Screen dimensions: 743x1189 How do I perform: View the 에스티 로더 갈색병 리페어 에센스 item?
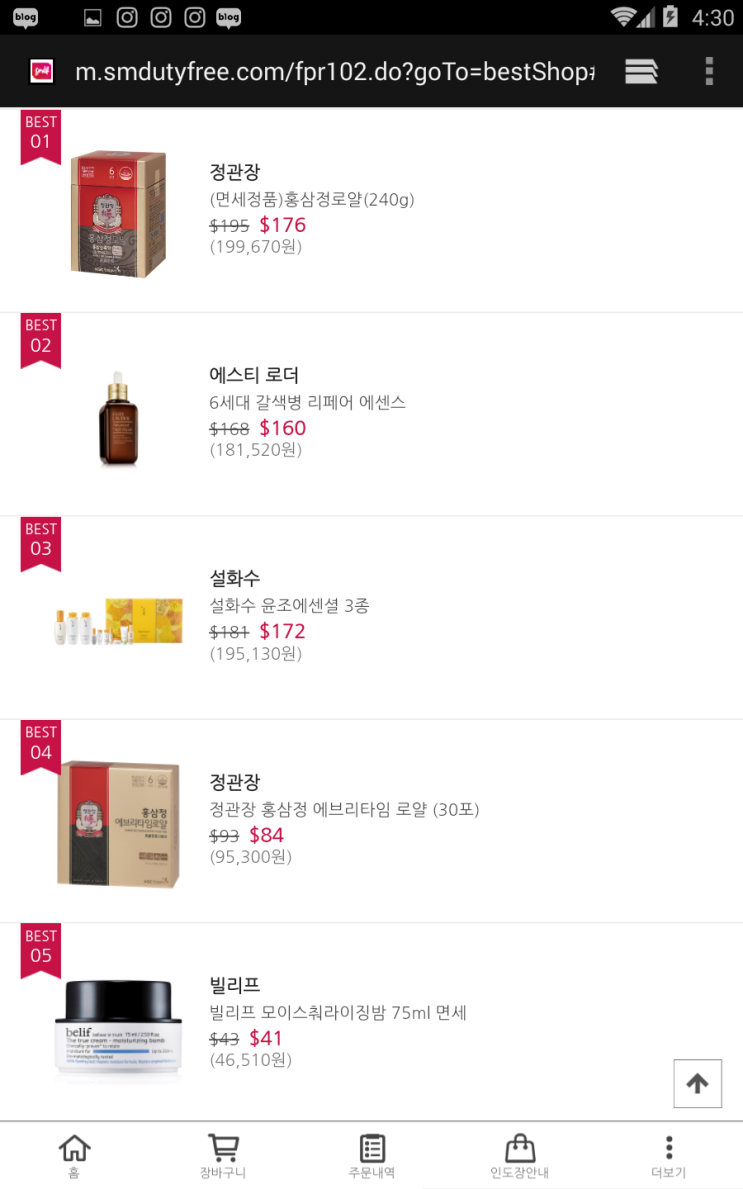[308, 403]
